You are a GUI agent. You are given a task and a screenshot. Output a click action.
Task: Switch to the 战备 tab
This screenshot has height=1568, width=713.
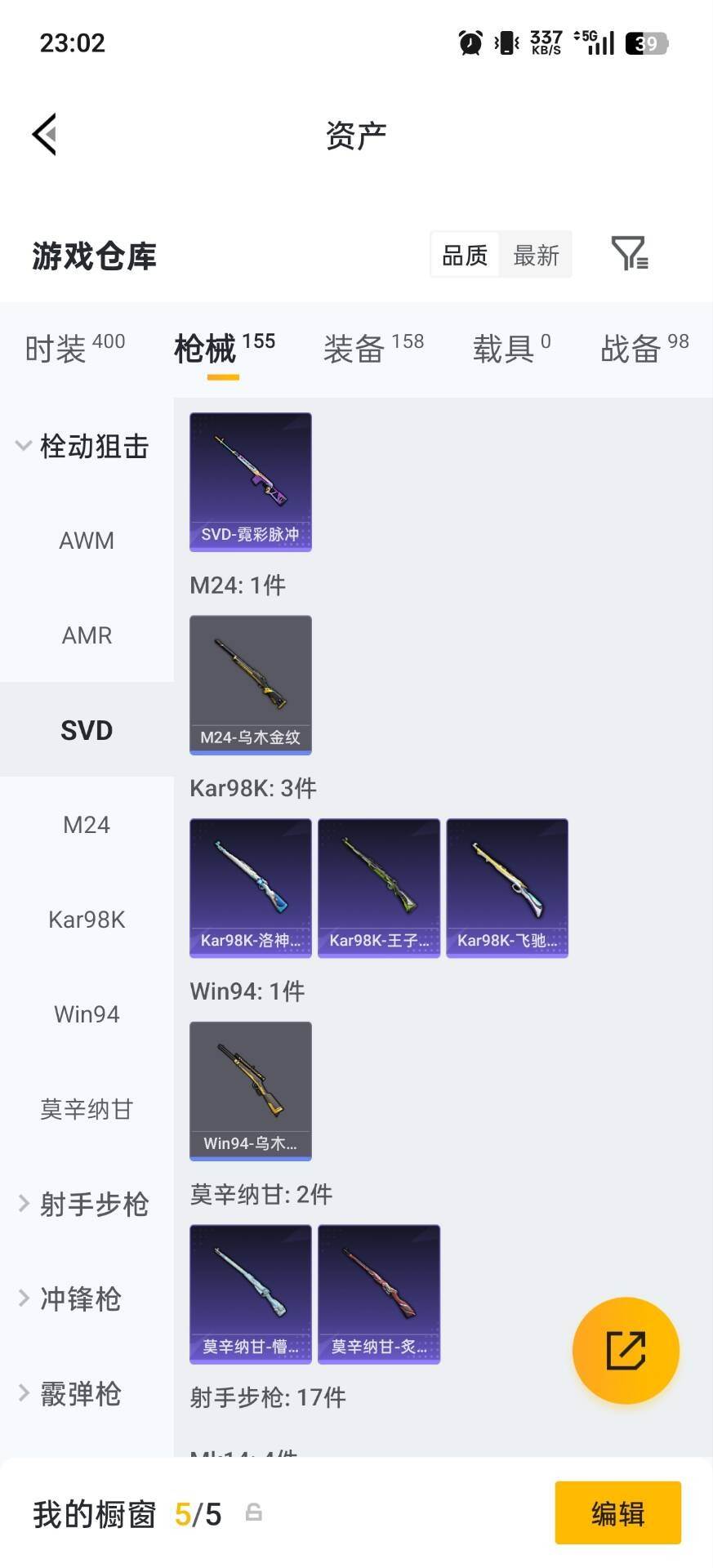[x=644, y=349]
